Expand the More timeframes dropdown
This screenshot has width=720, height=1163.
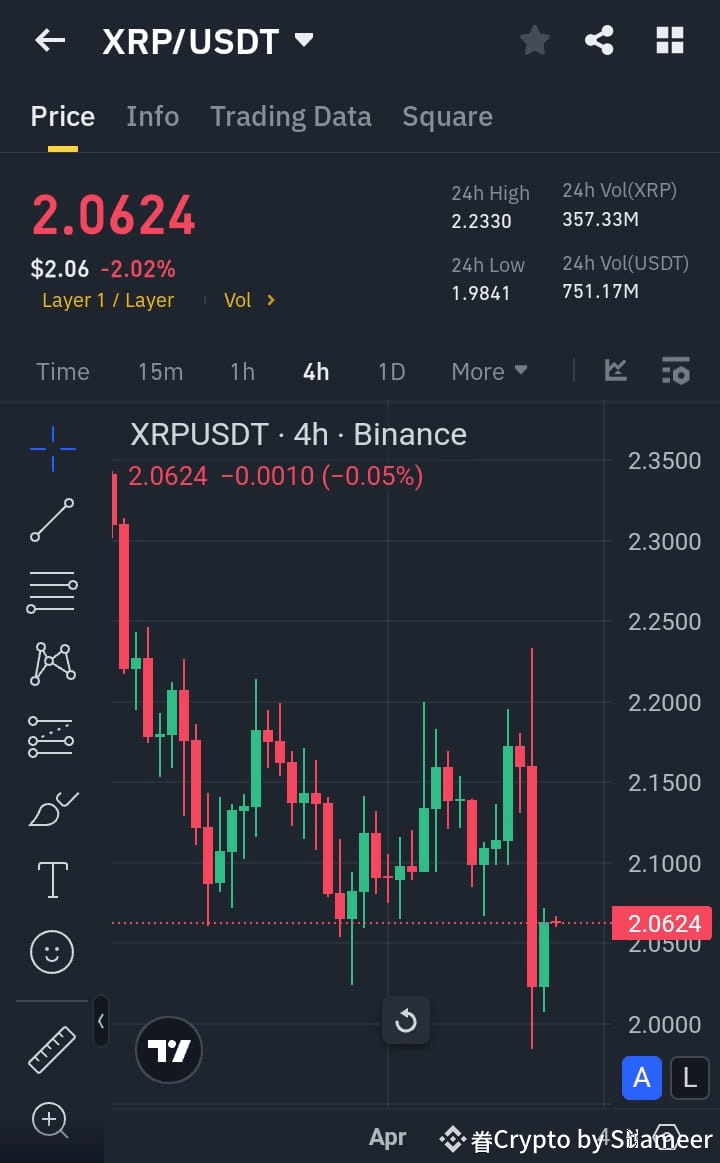489,371
